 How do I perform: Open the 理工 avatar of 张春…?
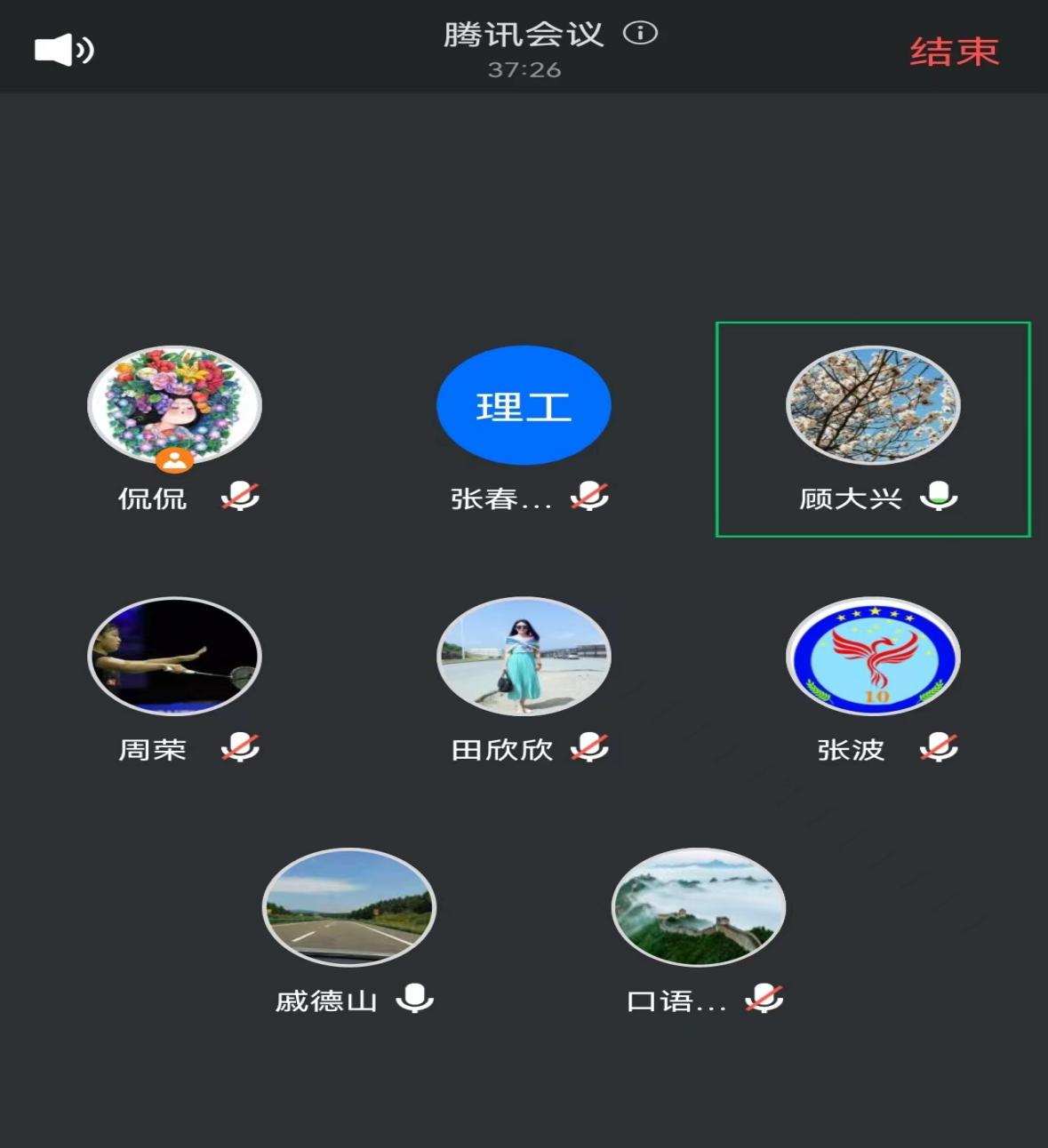(524, 405)
